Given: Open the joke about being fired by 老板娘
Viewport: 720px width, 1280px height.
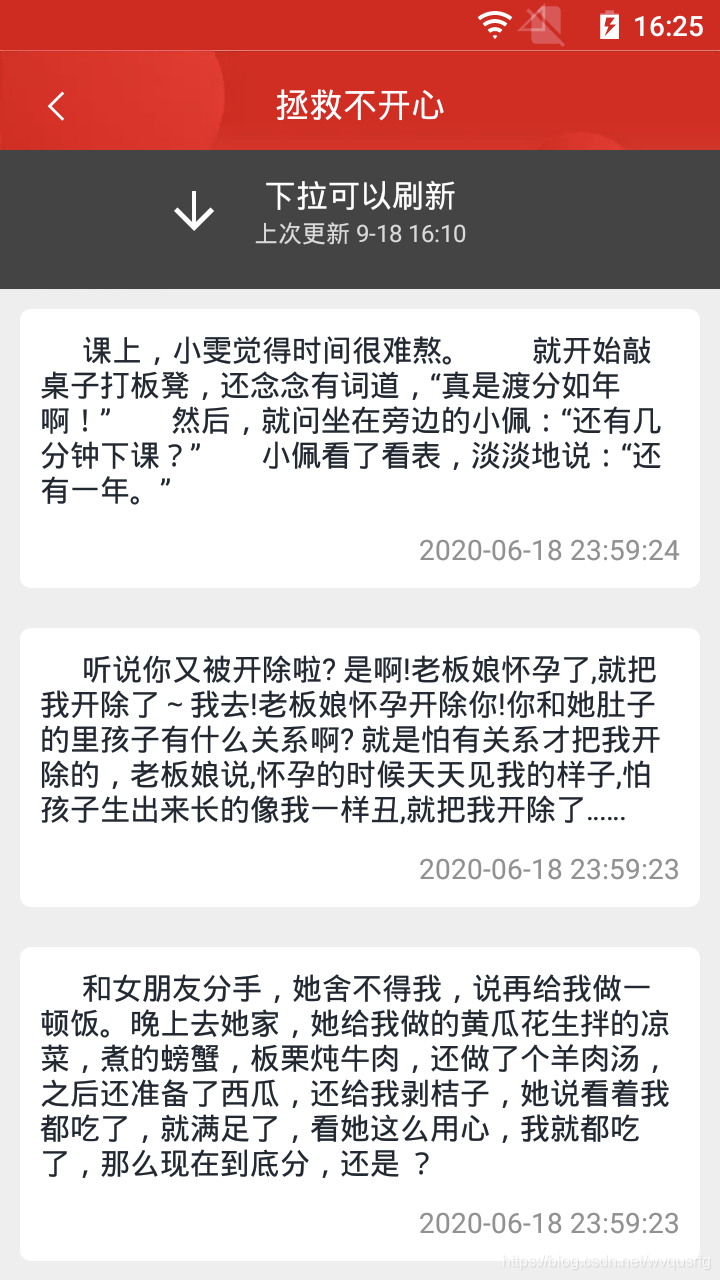Looking at the screenshot, I should pos(360,767).
